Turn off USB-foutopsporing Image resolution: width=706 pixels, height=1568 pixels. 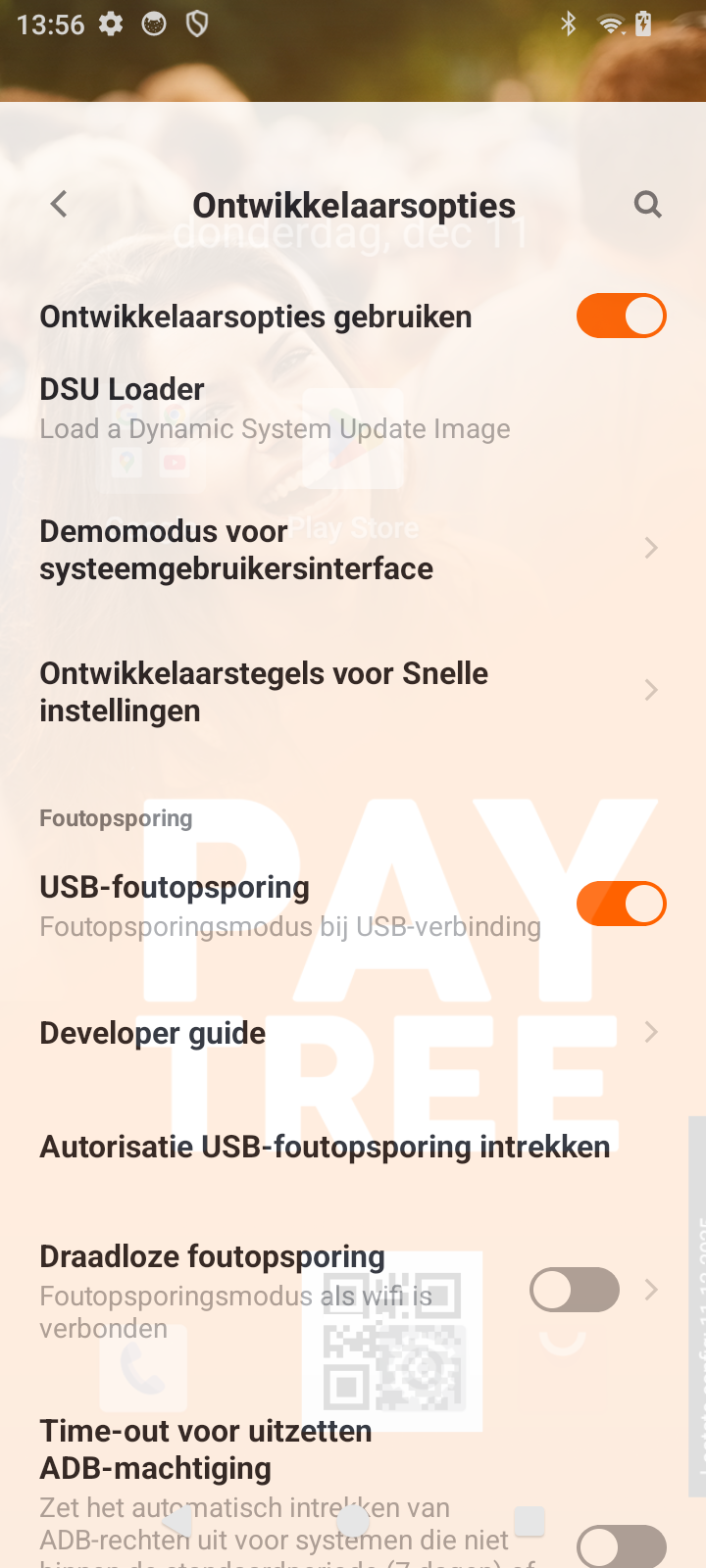click(621, 903)
